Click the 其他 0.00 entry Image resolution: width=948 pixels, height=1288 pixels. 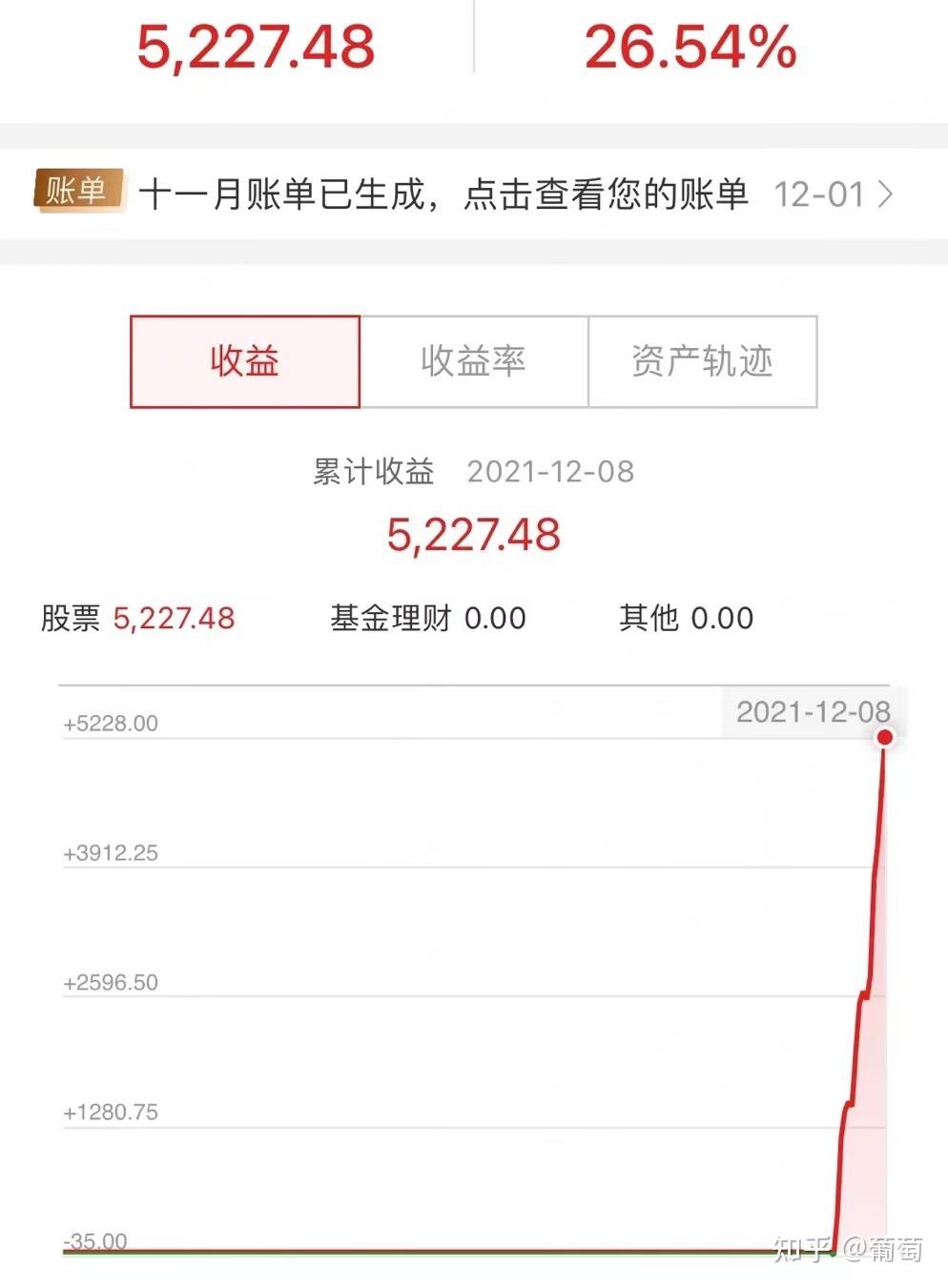tap(685, 619)
